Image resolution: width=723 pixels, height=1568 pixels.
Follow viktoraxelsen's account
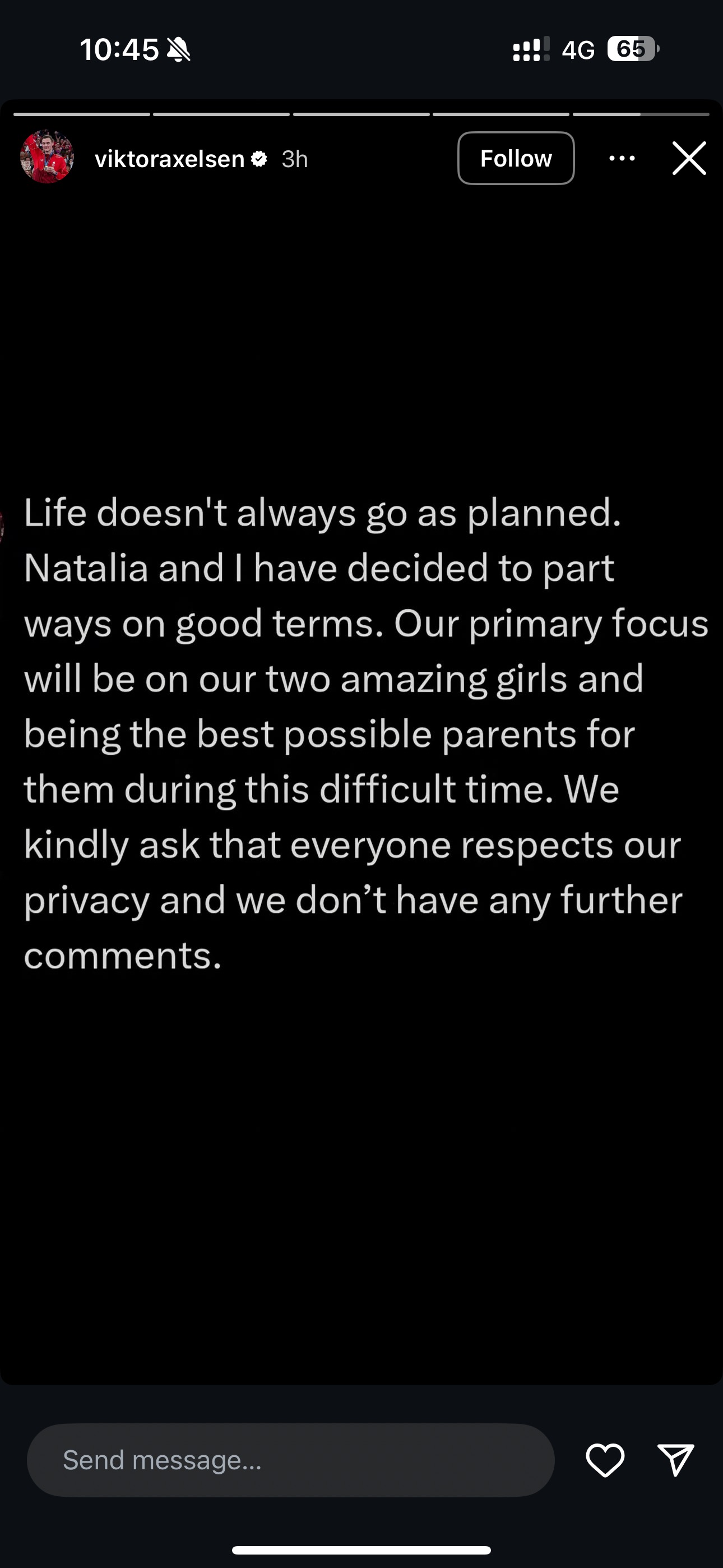(x=516, y=158)
